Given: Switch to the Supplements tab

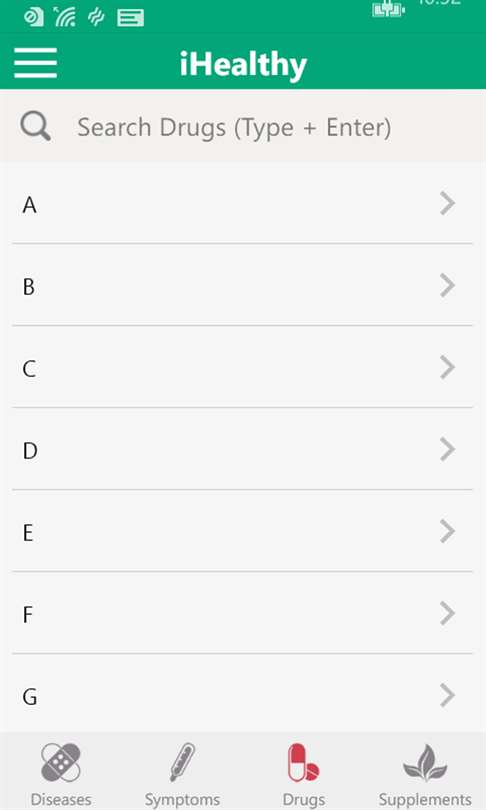Looking at the screenshot, I should (425, 774).
